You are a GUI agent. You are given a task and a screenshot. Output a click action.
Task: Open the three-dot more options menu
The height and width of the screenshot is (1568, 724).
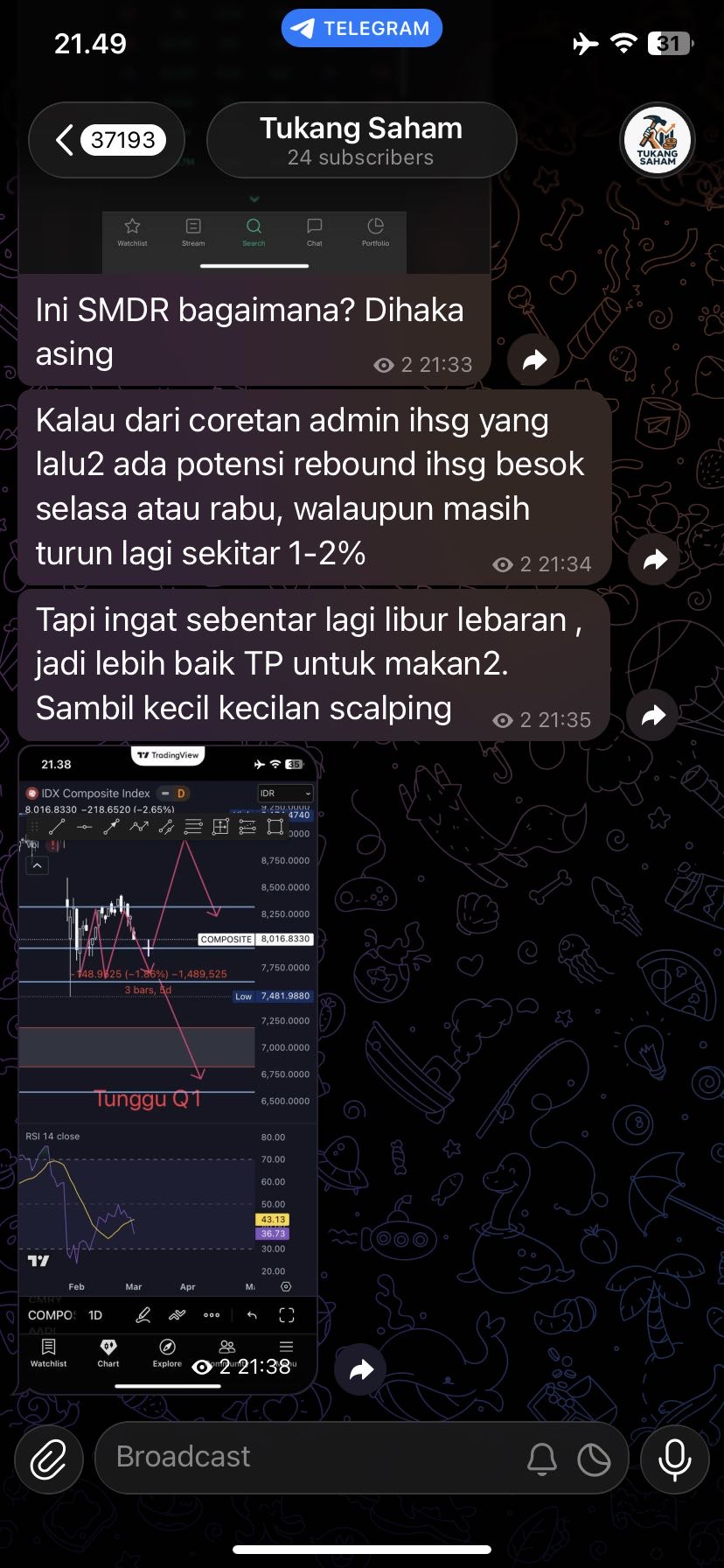pos(211,1315)
